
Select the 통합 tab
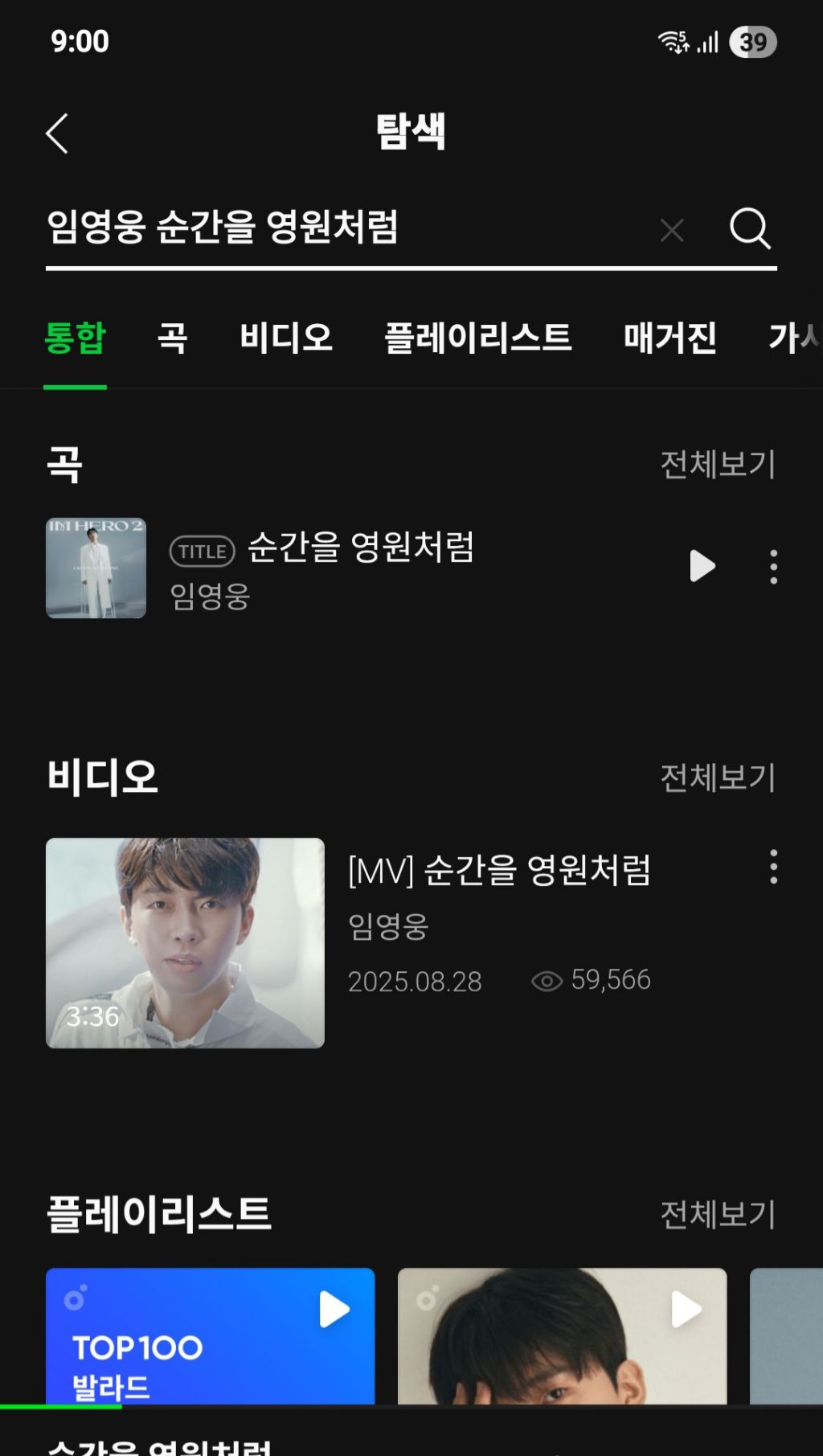(x=75, y=338)
